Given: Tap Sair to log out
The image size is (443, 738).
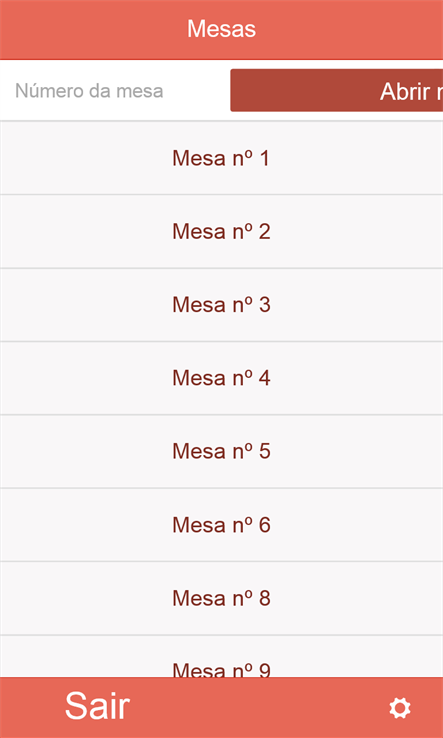Looking at the screenshot, I should click(97, 706).
